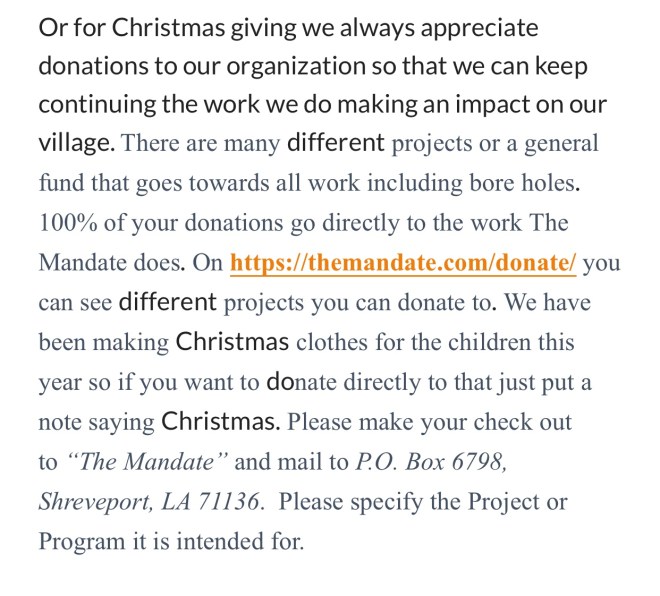660x596 pixels.
Task: Open the themandate.com/donate link
Action: (x=402, y=264)
